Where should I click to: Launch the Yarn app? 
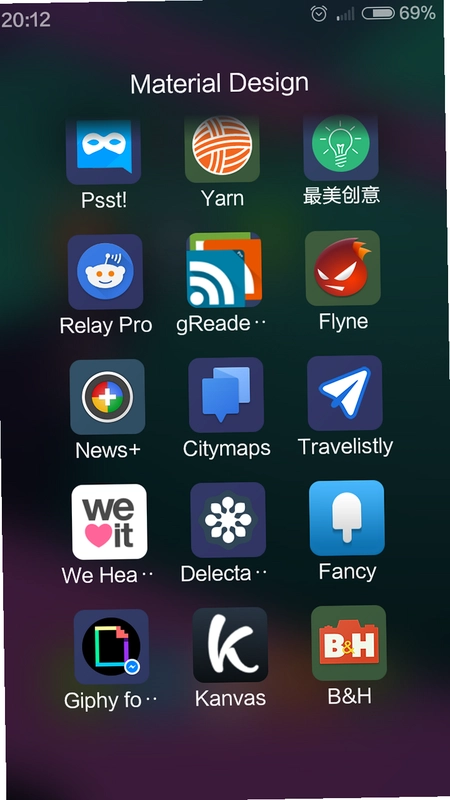click(222, 148)
